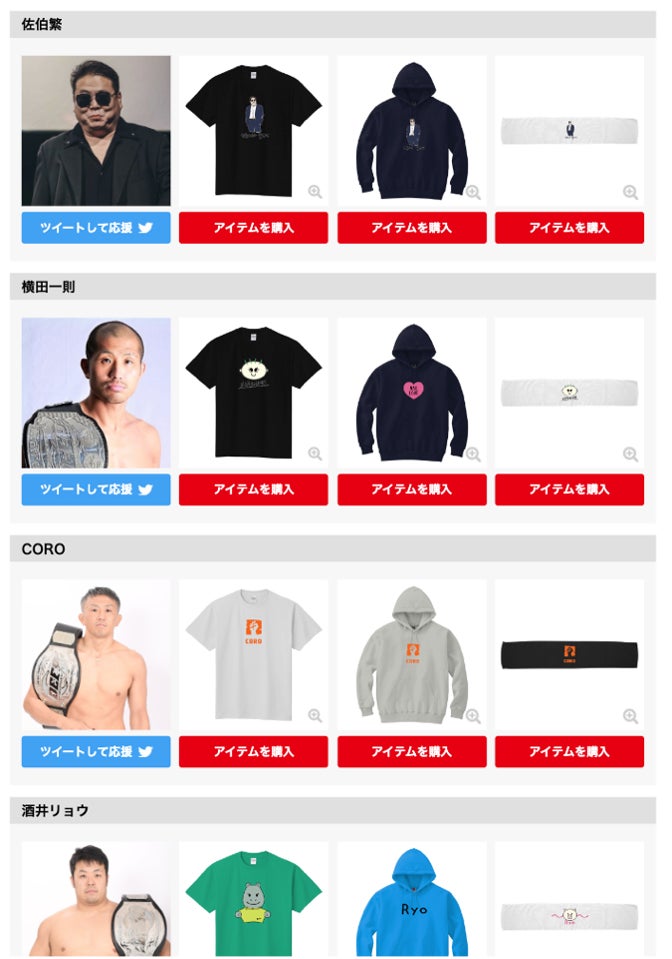672x959 pixels.
Task: Magnify CORO's black towel image
Action: click(630, 716)
